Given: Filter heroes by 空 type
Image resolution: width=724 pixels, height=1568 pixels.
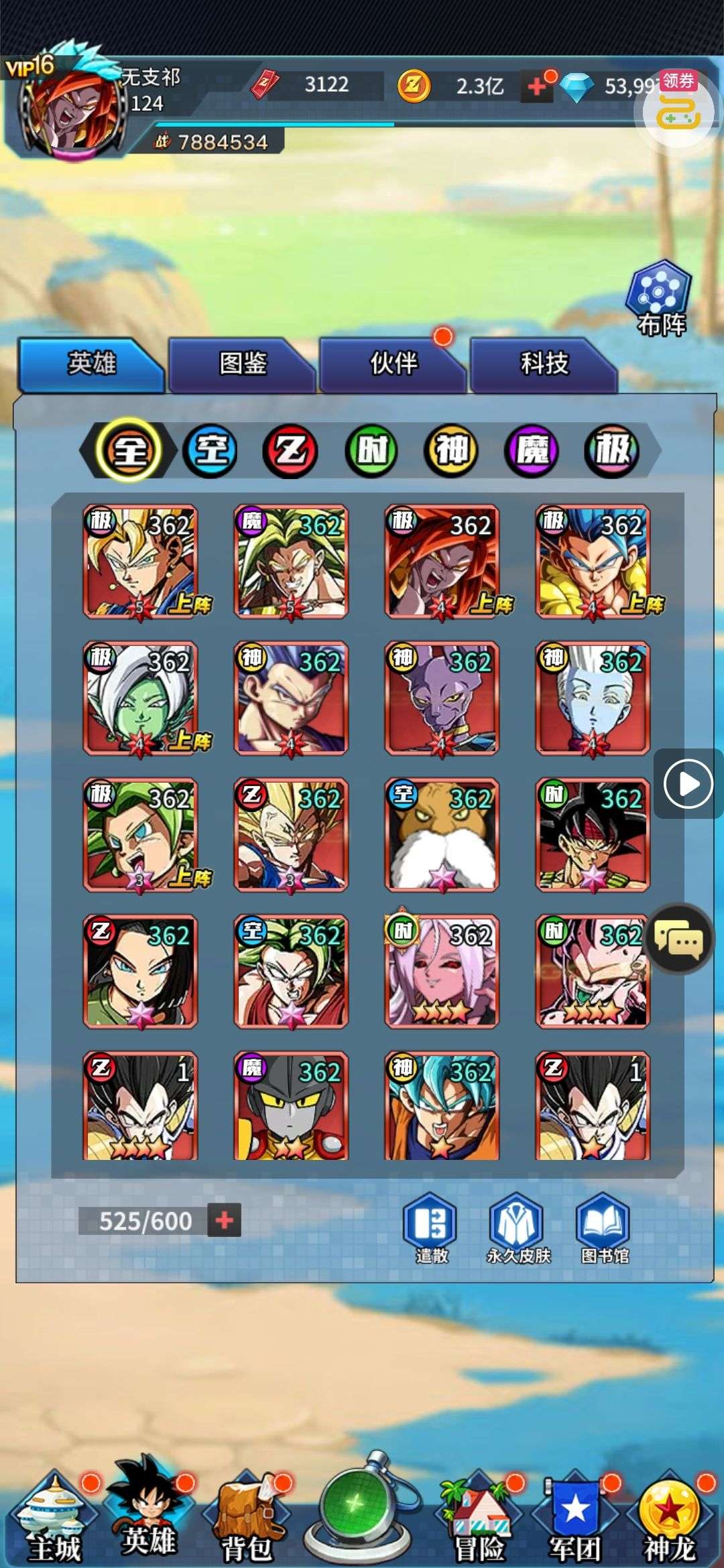Looking at the screenshot, I should coord(210,450).
